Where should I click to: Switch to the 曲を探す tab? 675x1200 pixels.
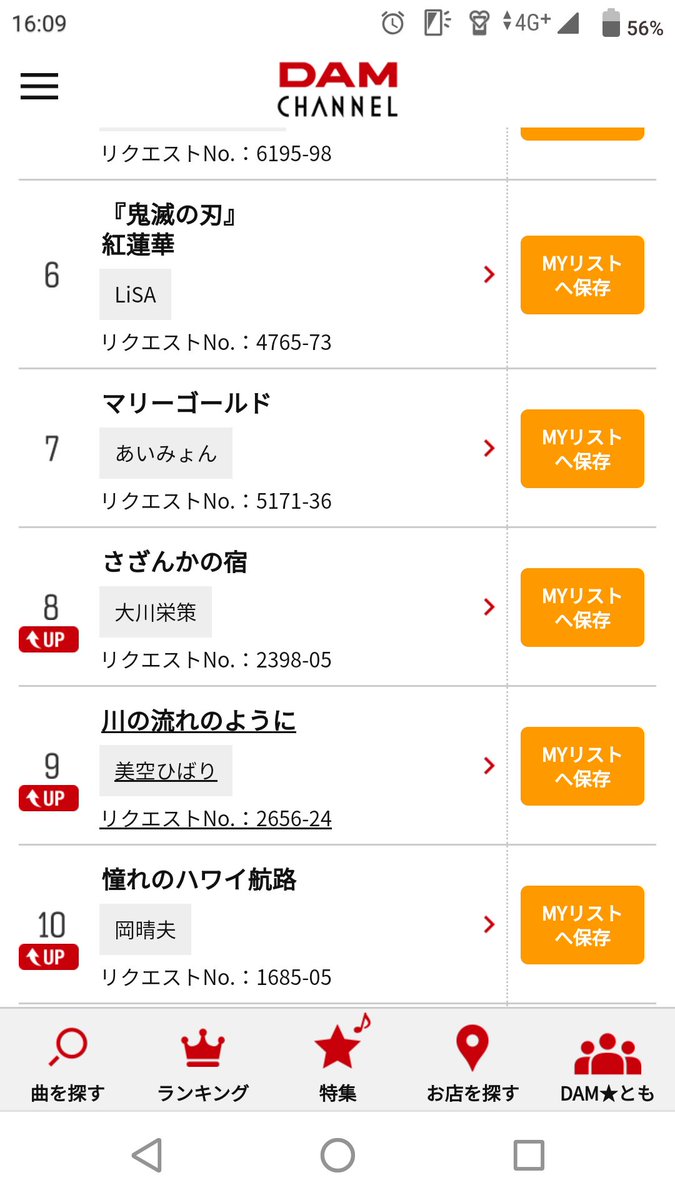(67, 1063)
